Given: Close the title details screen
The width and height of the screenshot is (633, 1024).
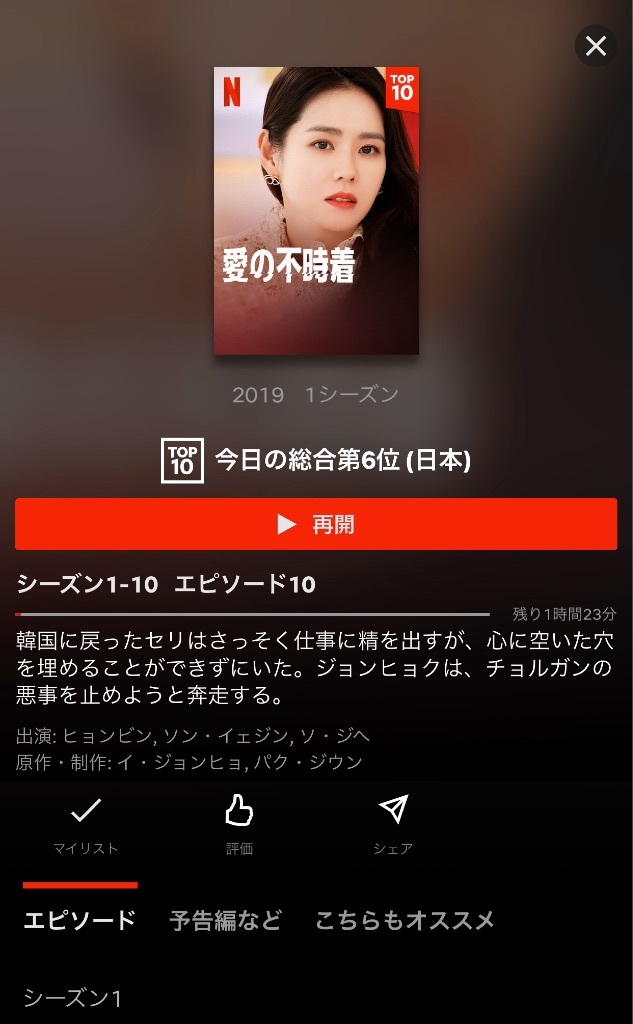Looking at the screenshot, I should pyautogui.click(x=596, y=46).
